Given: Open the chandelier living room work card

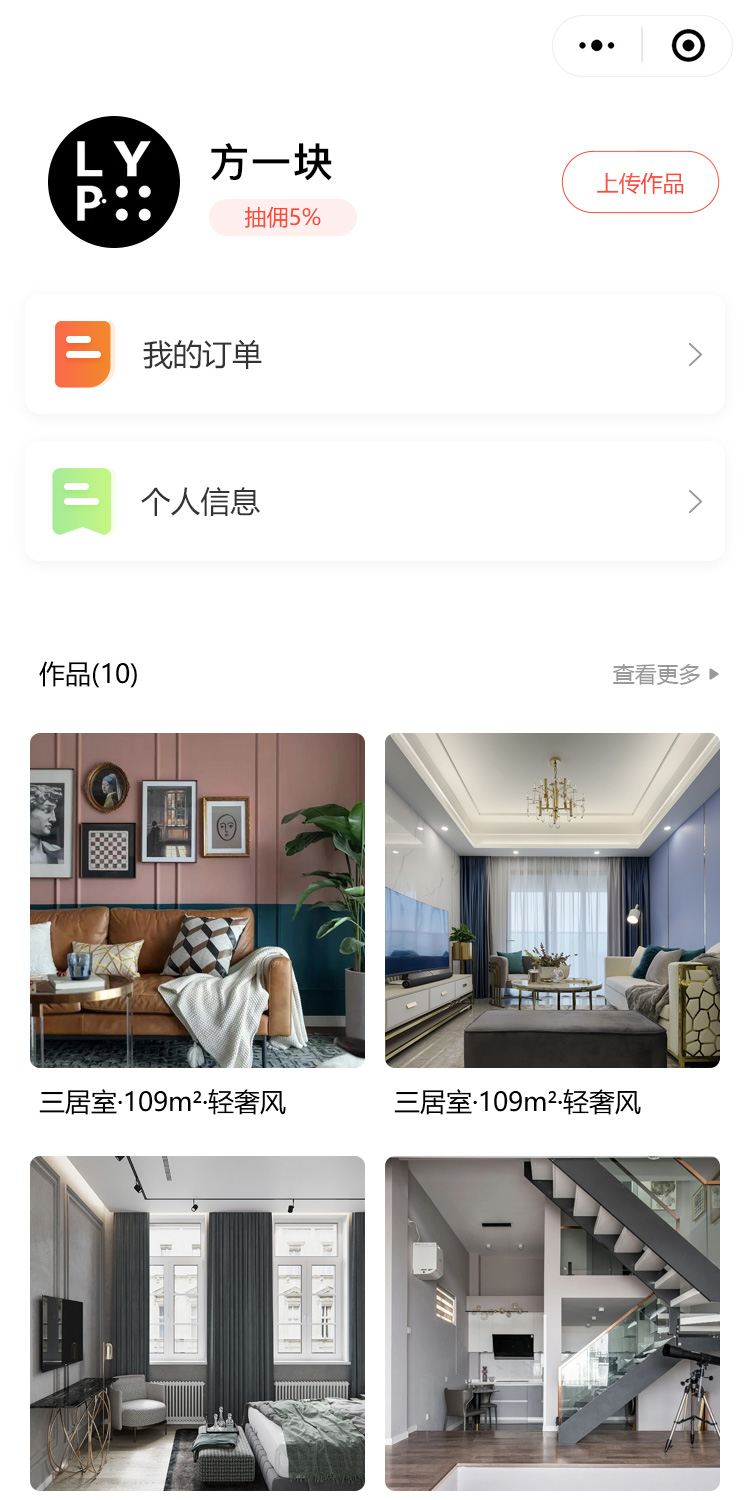Looking at the screenshot, I should 552,900.
